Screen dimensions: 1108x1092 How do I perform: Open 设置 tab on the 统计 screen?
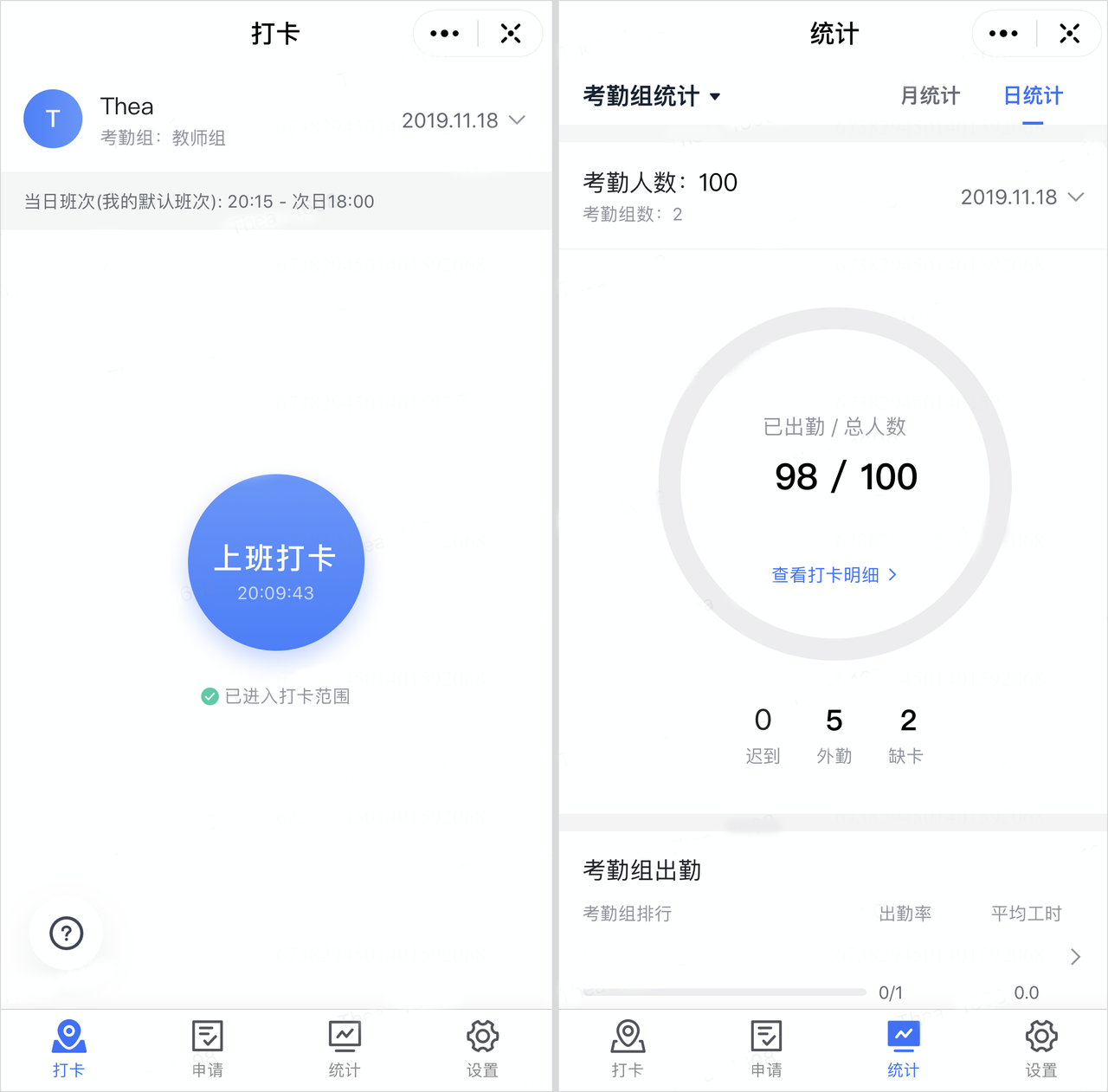pyautogui.click(x=1041, y=1048)
